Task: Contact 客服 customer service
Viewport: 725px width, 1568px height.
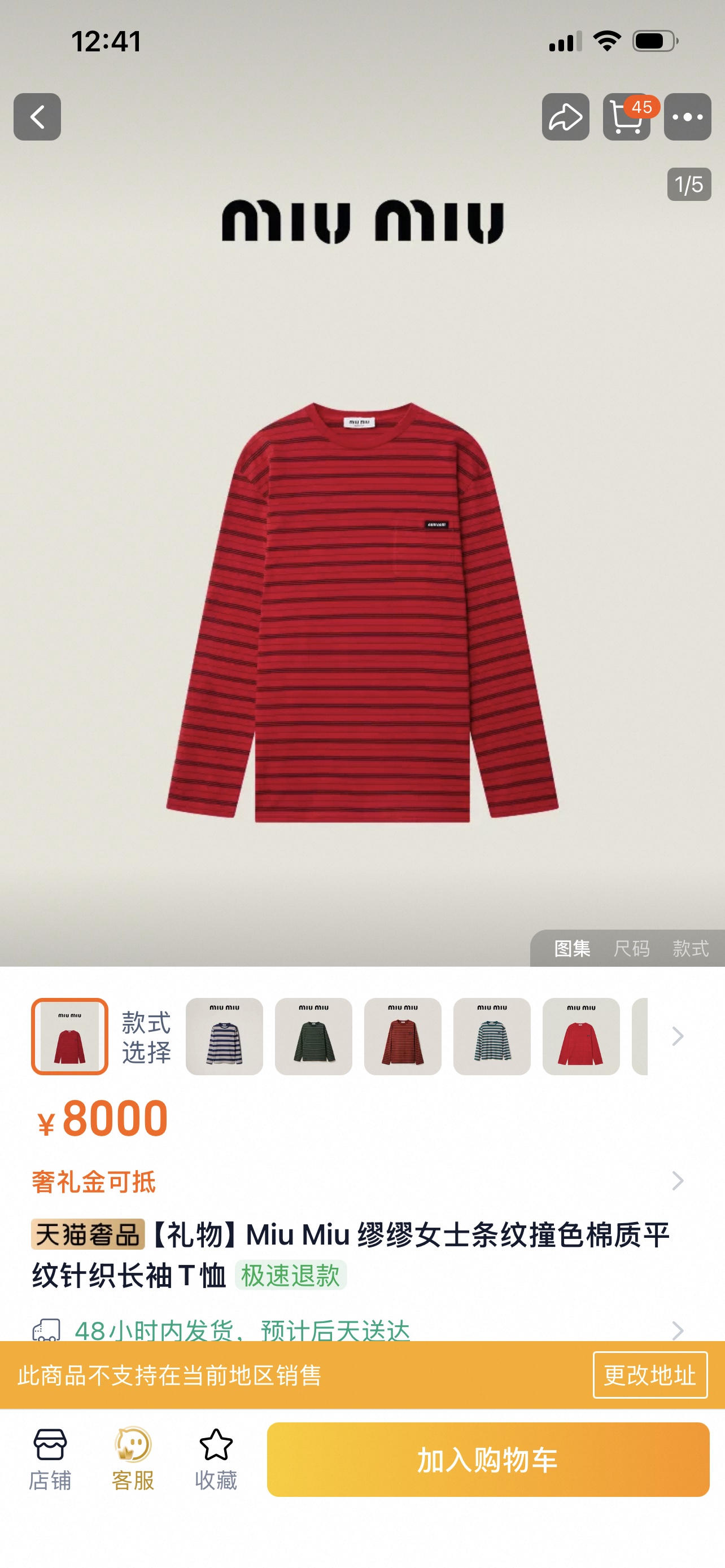Action: [133, 1460]
